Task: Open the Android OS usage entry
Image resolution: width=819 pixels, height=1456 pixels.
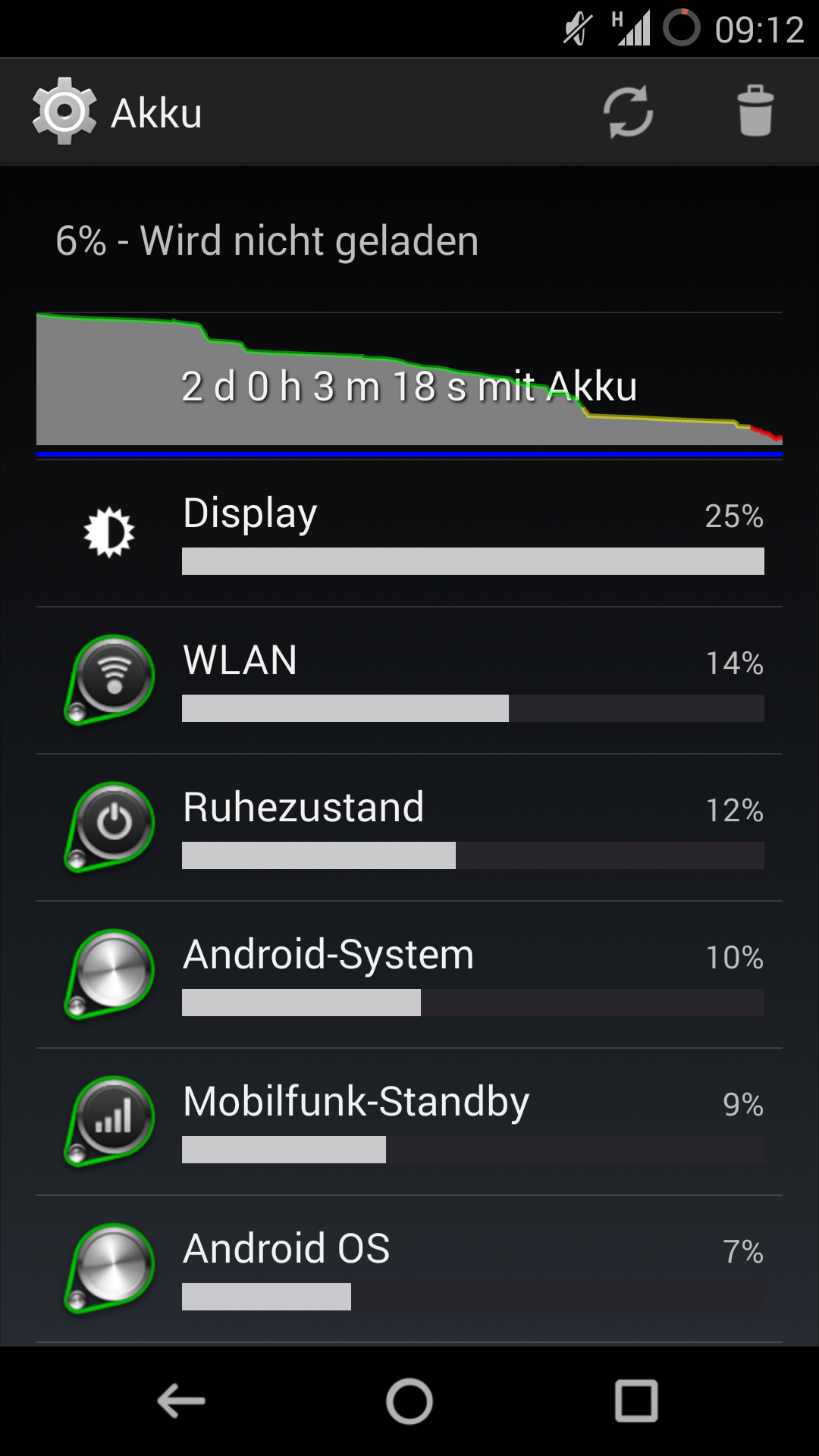Action: click(x=409, y=1269)
